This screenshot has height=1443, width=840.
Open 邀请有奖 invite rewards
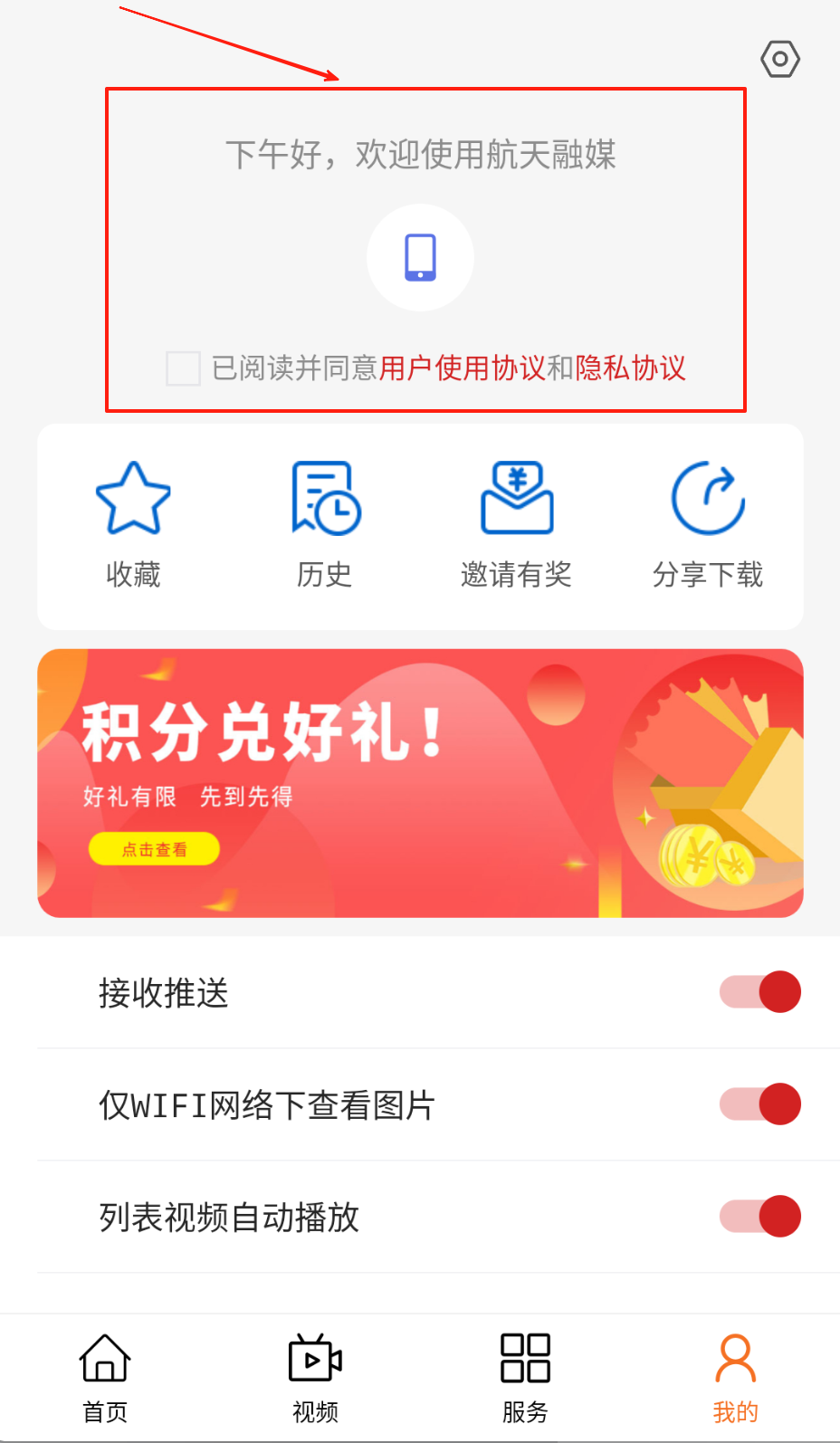click(516, 523)
